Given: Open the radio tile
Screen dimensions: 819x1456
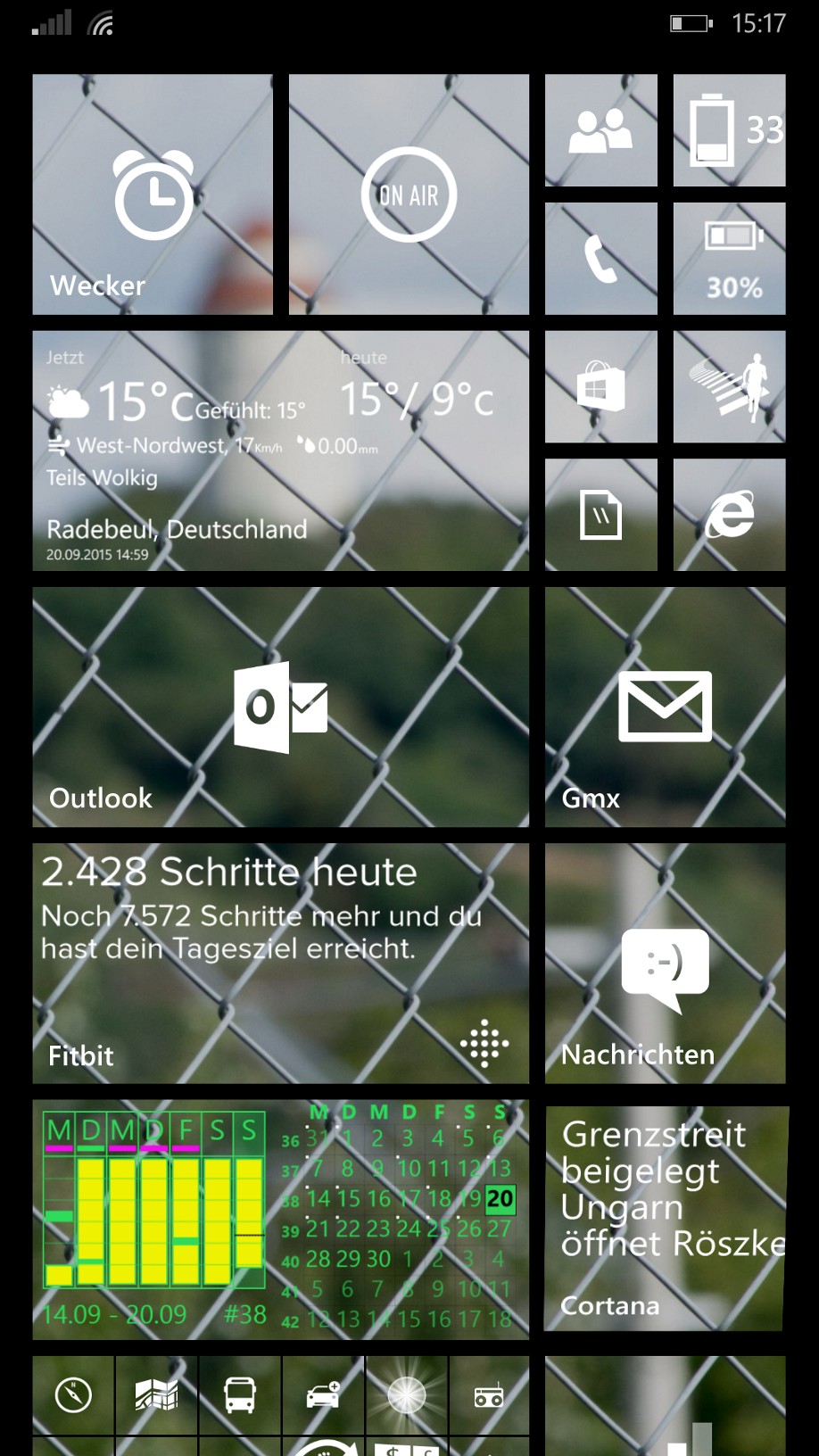Looking at the screenshot, I should [x=489, y=1395].
